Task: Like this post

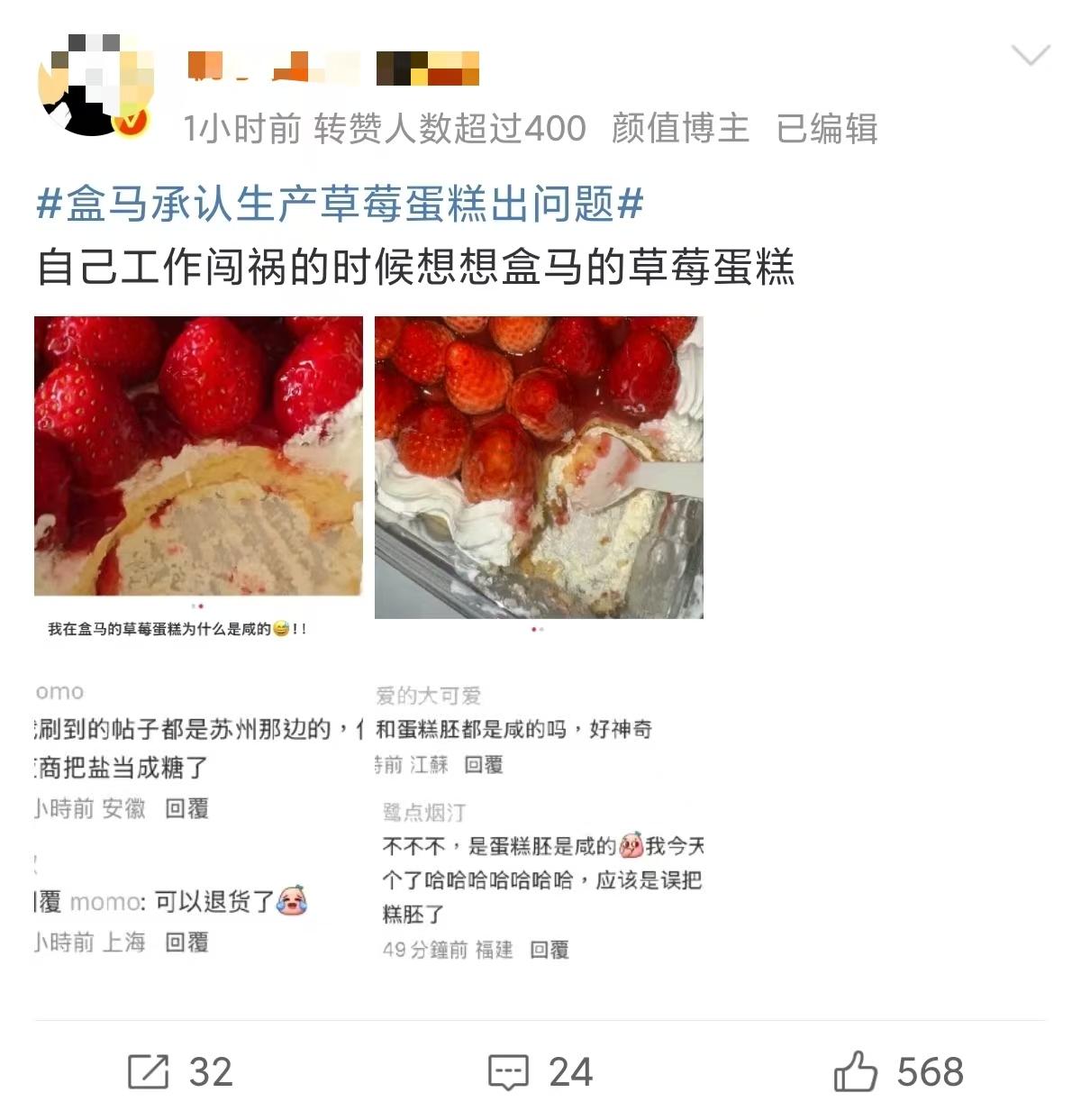Action: click(x=898, y=1071)
